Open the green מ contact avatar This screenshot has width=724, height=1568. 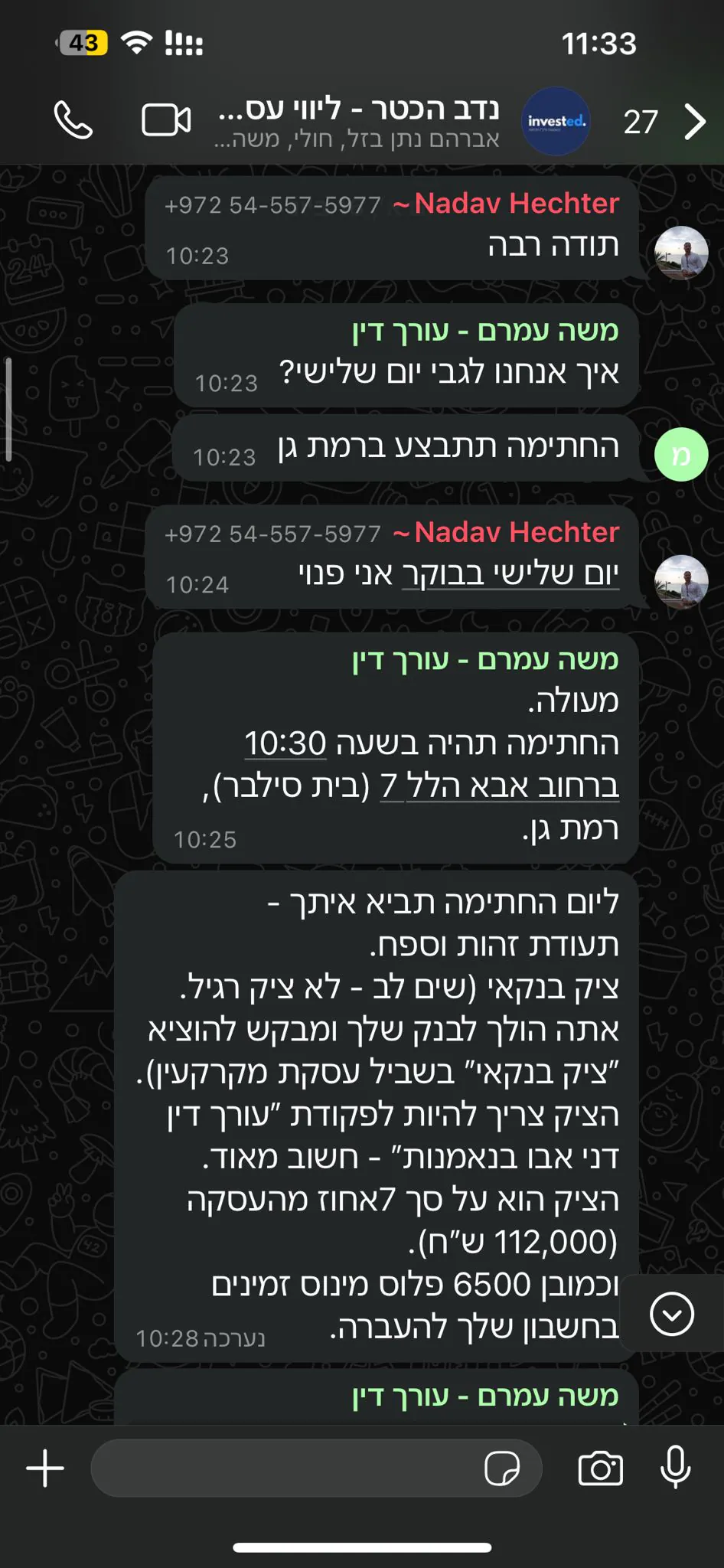(x=681, y=455)
